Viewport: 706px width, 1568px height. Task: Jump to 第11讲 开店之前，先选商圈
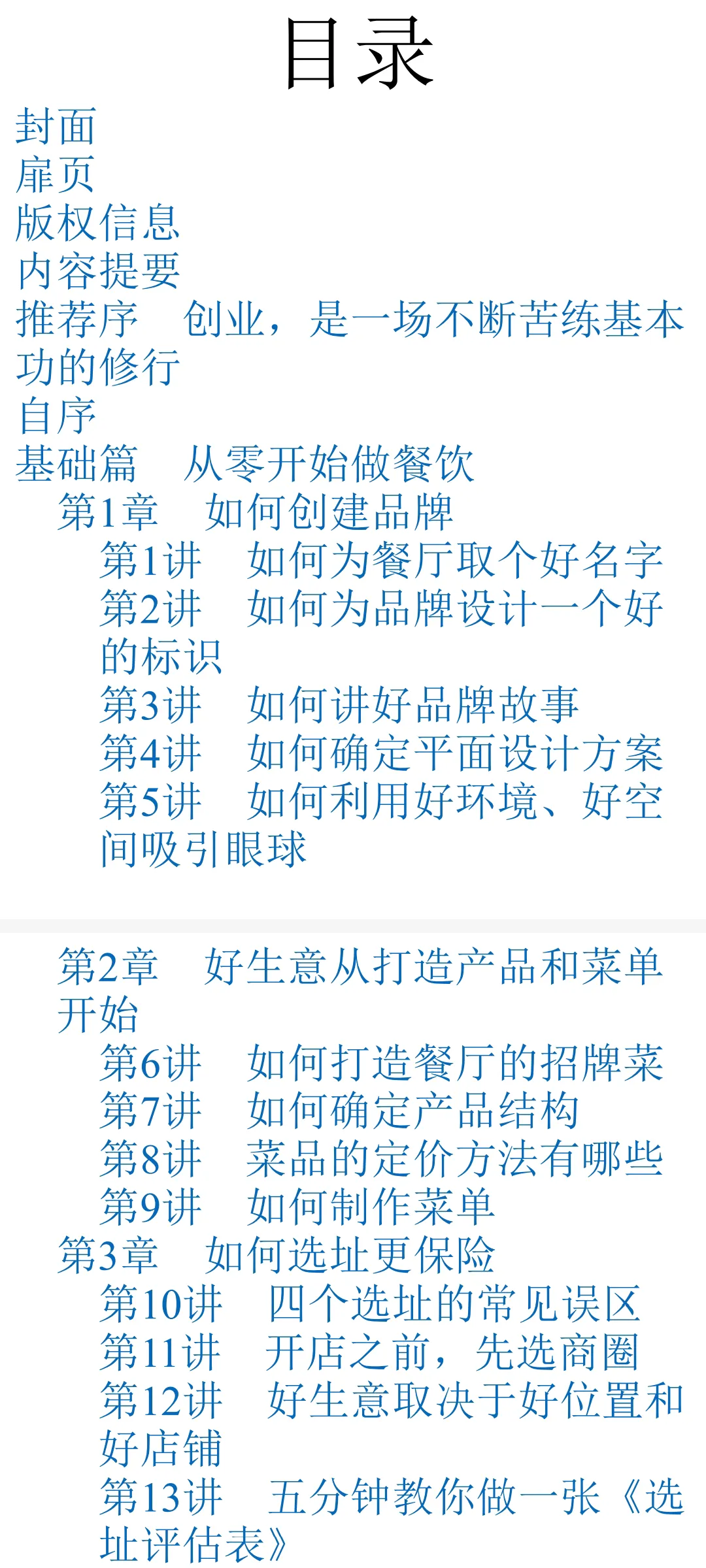coord(369,1352)
